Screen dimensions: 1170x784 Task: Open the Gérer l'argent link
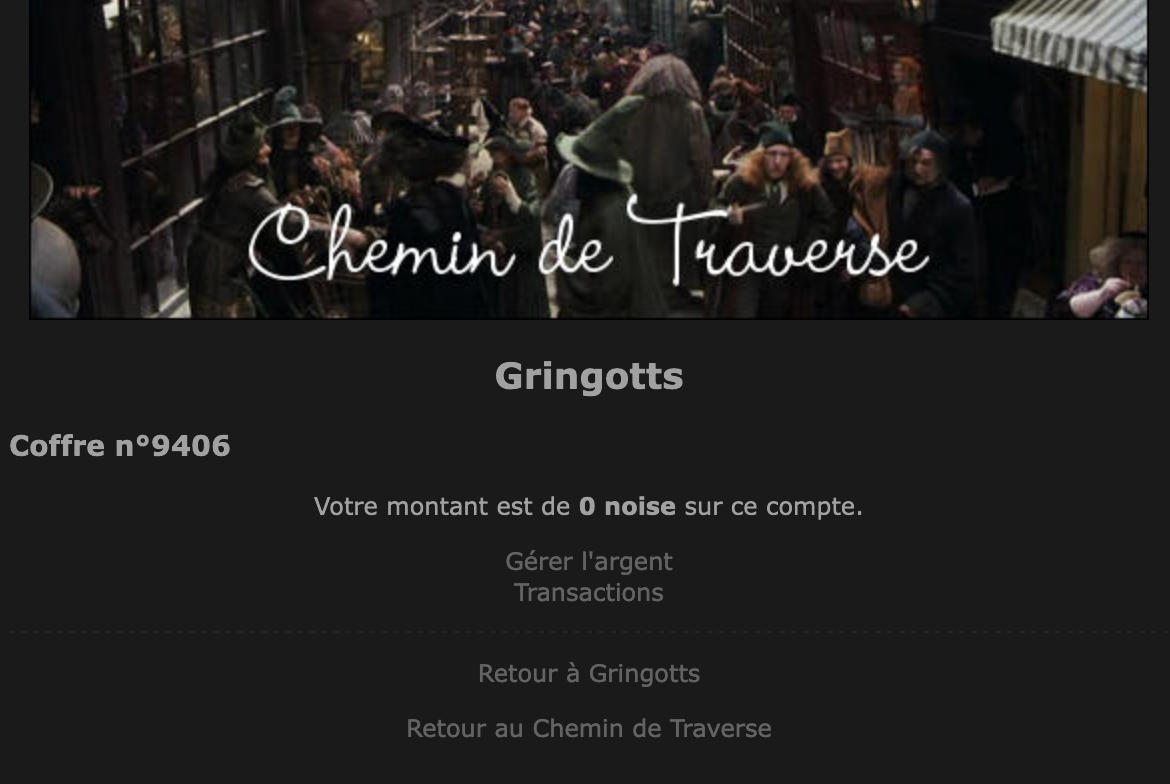[588, 561]
